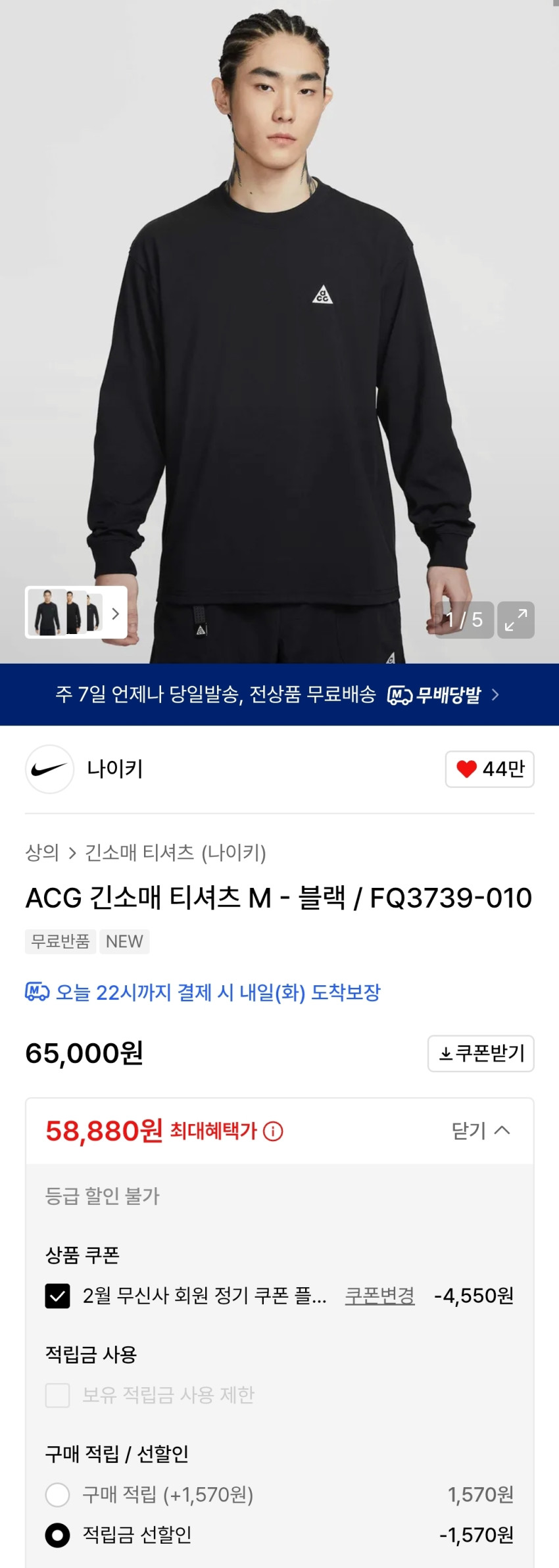Expand the product image to fullscreen
This screenshot has width=559, height=1568.
516,620
